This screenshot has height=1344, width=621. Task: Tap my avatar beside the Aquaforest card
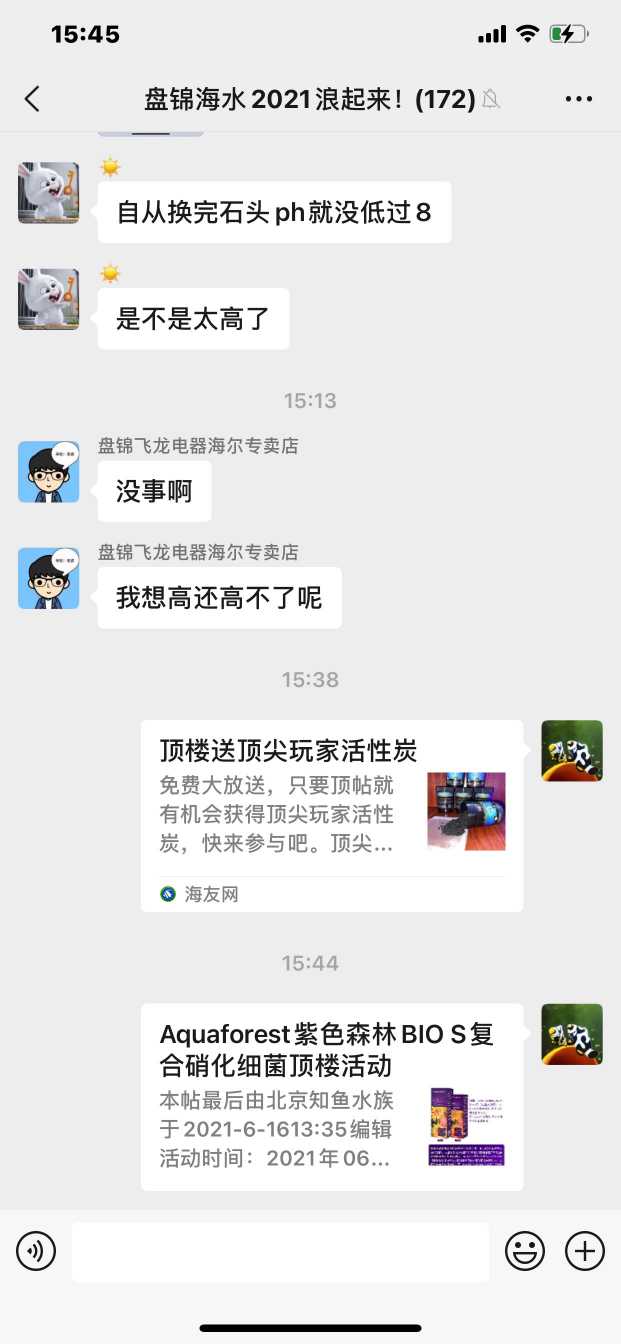point(572,1034)
